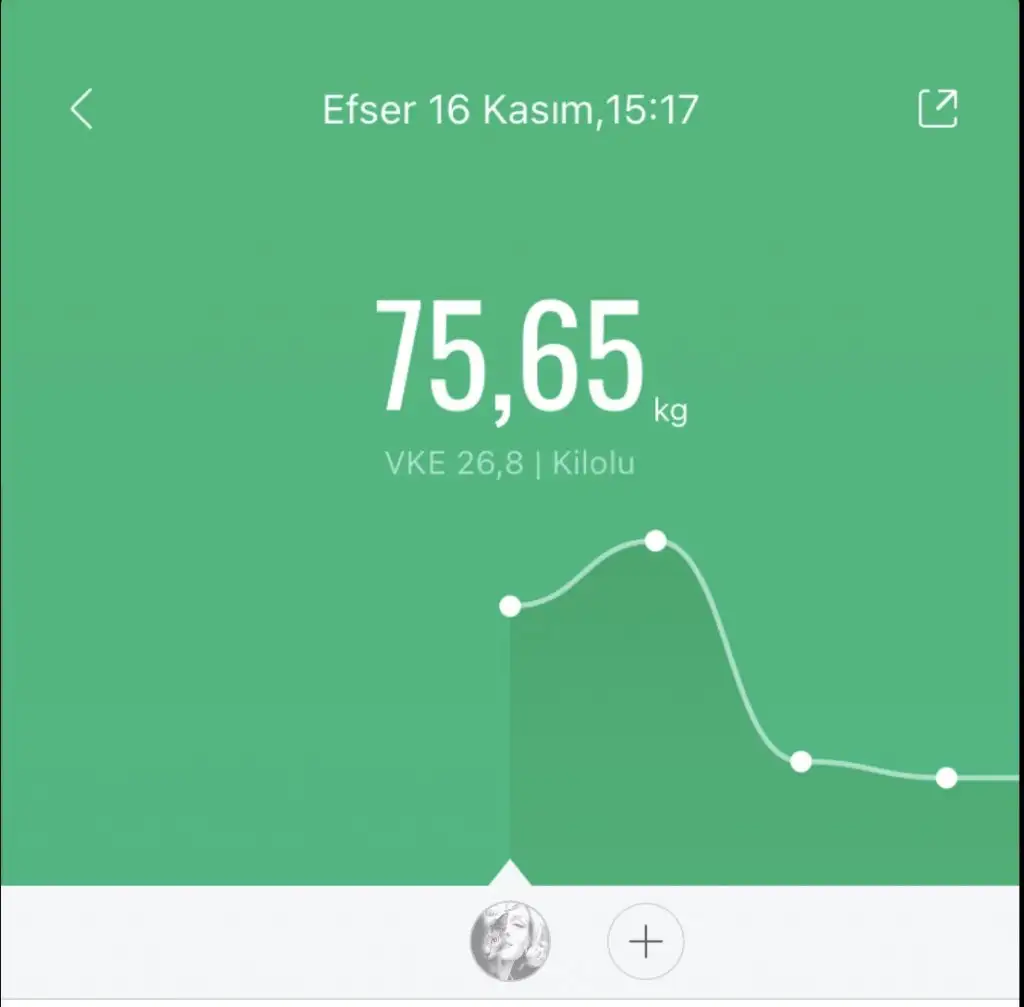This screenshot has height=1007, width=1024.
Task: Go back using the arrow icon
Action: coord(82,109)
